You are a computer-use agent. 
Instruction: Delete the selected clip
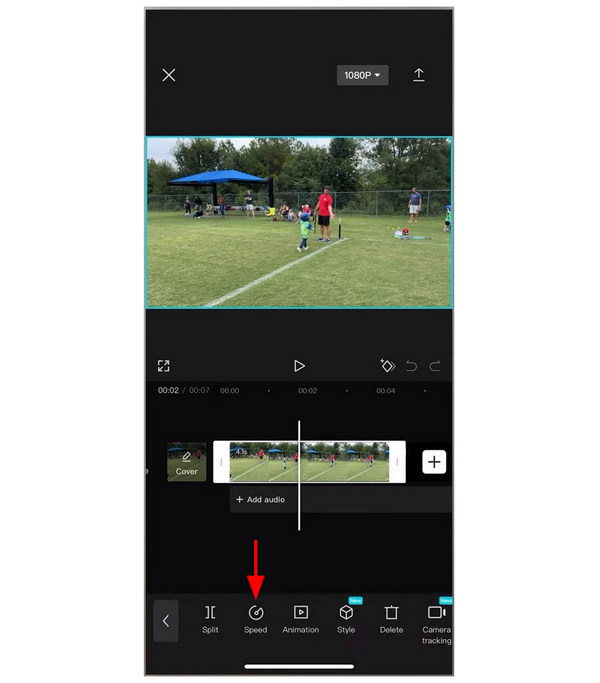[392, 618]
